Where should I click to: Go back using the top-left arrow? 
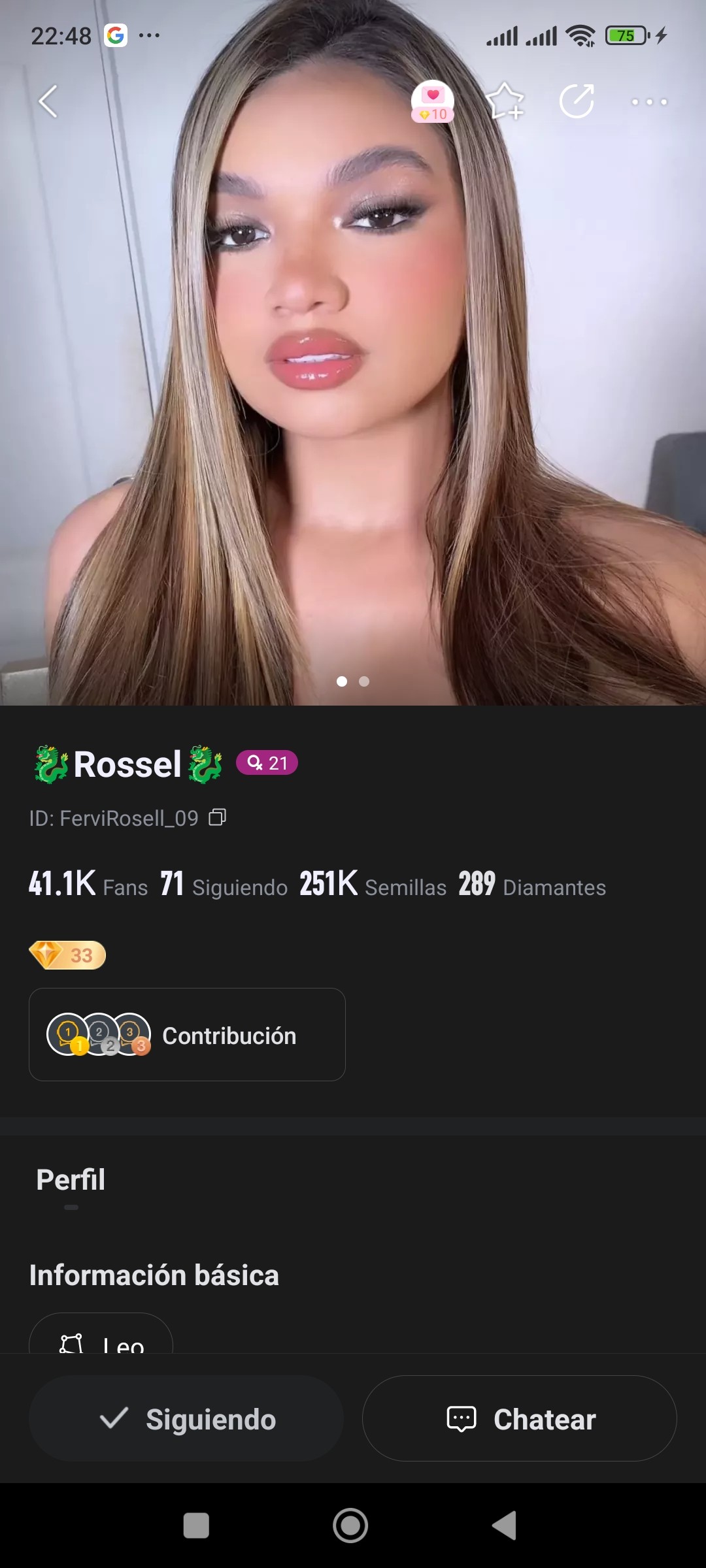coord(48,102)
